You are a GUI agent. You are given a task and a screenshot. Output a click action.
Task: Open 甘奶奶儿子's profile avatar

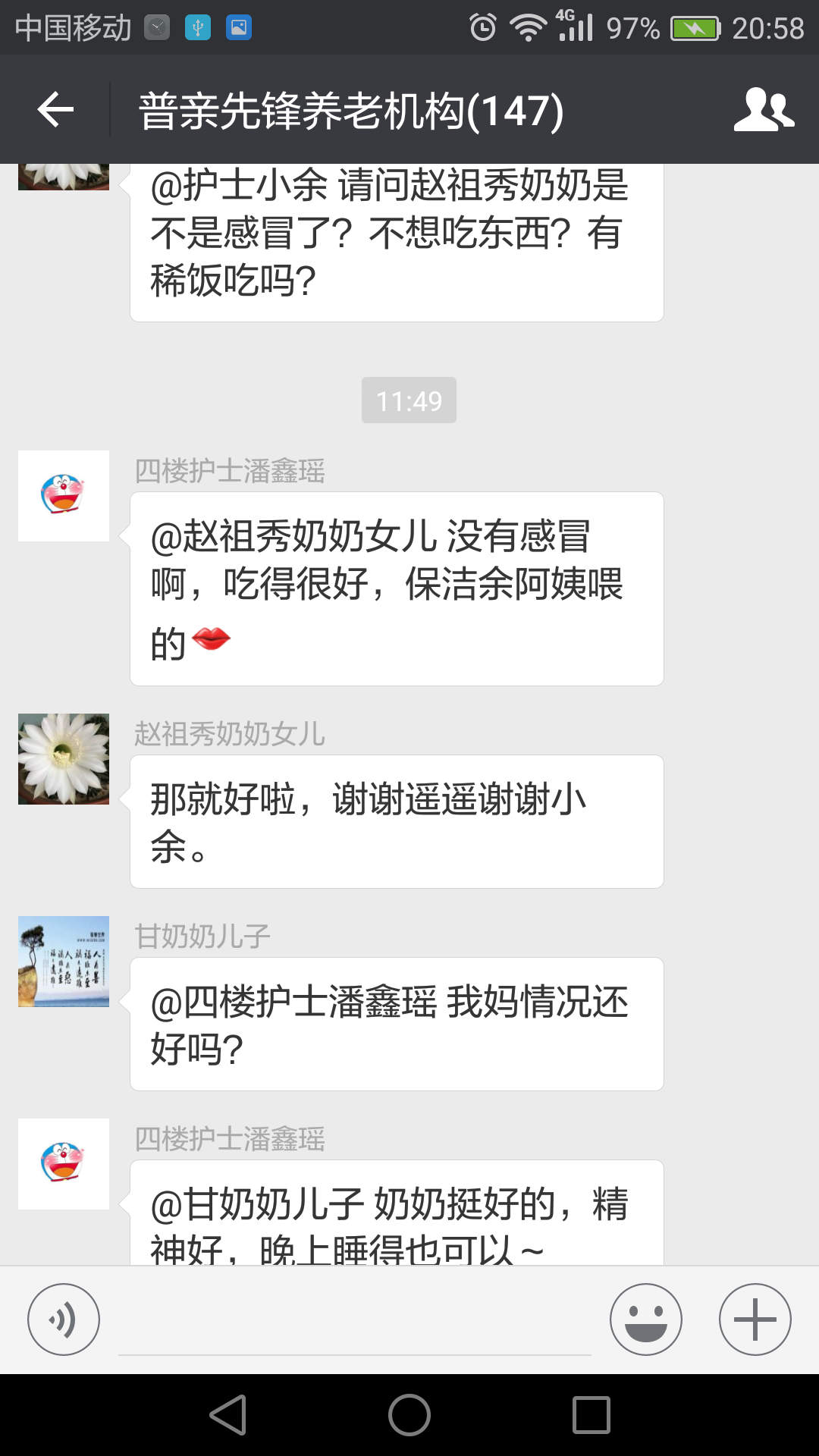click(64, 962)
